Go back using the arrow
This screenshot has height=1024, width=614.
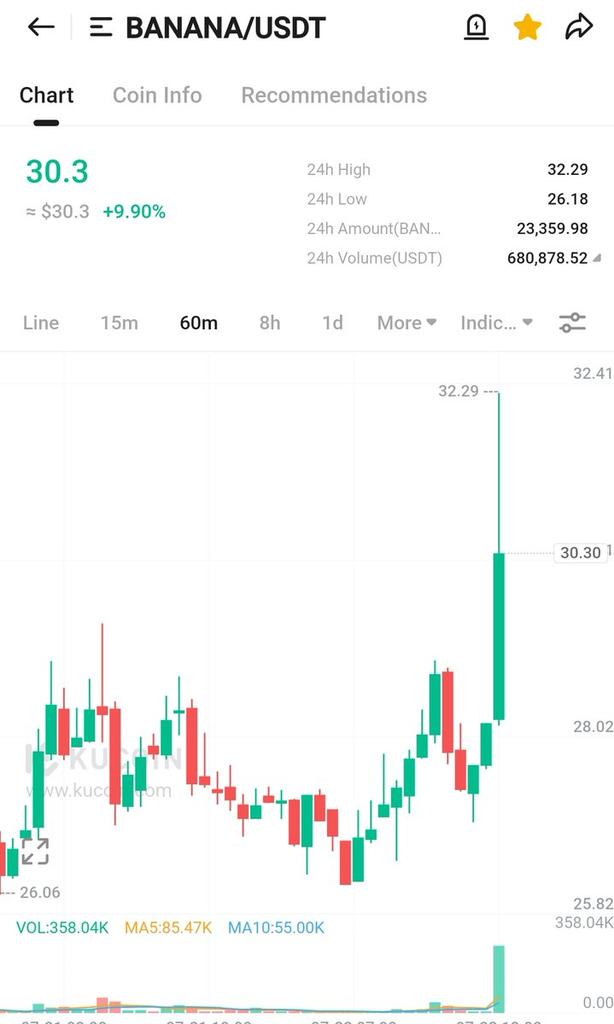(40, 27)
